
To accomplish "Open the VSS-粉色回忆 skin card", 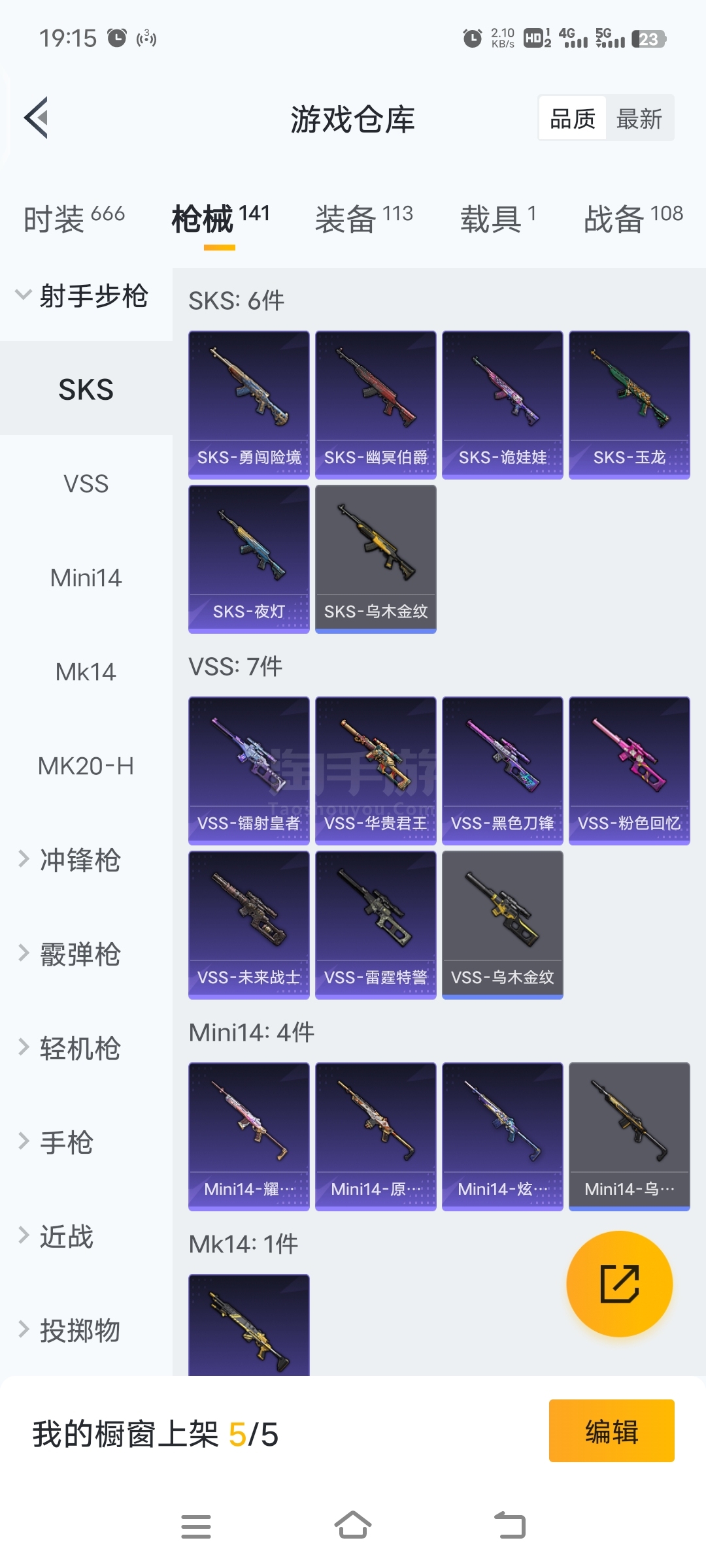I will [x=629, y=771].
